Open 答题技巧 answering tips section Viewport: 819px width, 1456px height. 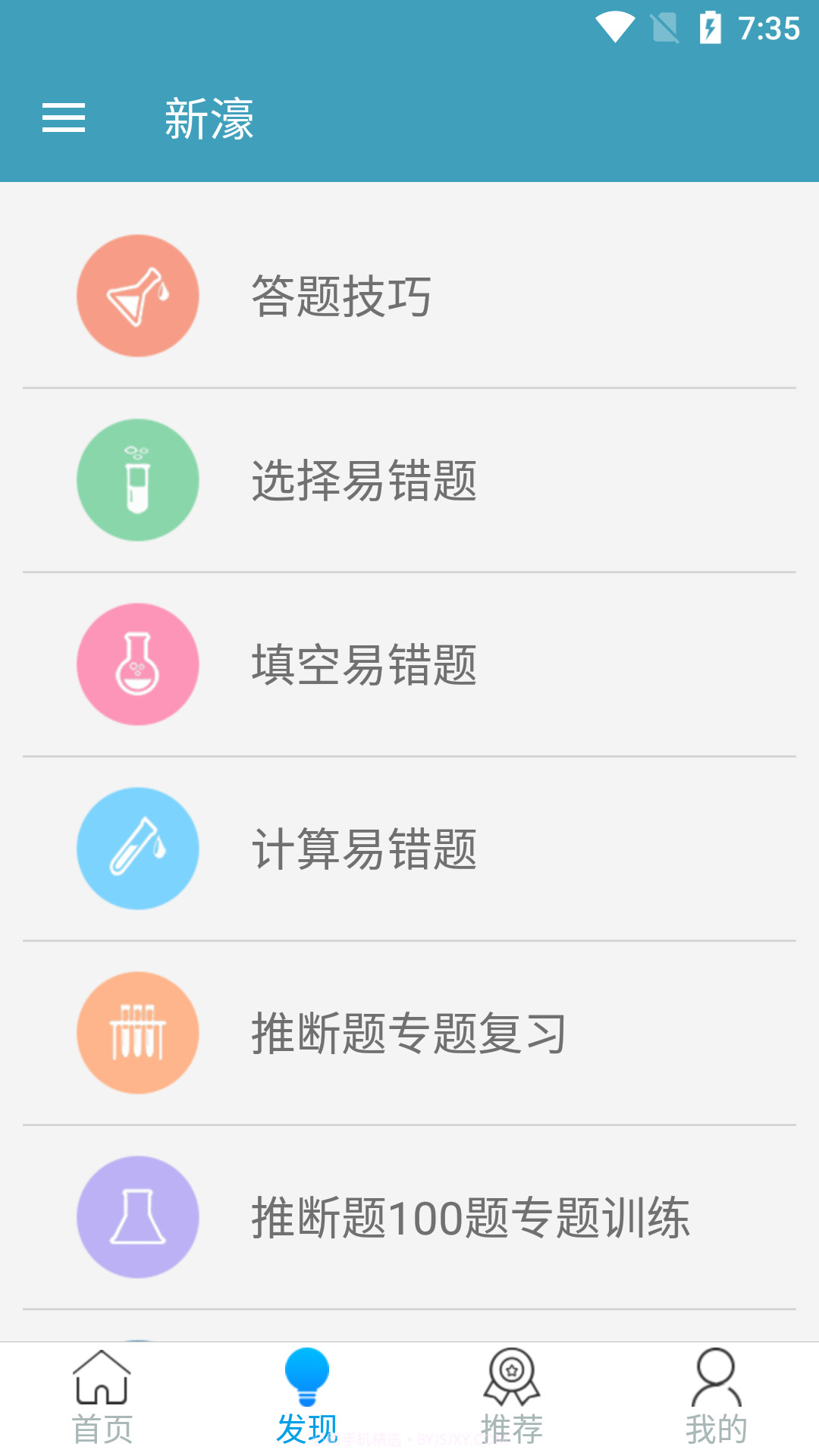[340, 295]
